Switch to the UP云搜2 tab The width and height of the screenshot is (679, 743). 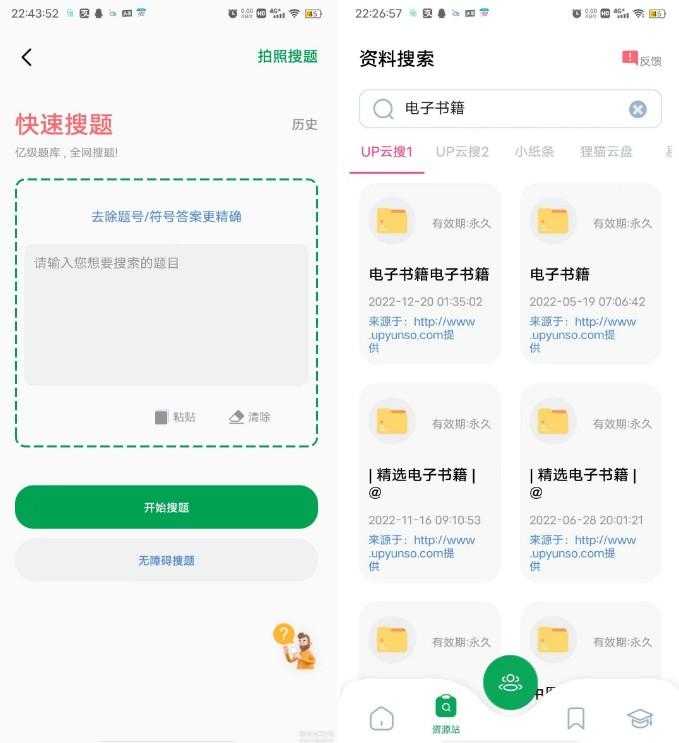pos(462,152)
